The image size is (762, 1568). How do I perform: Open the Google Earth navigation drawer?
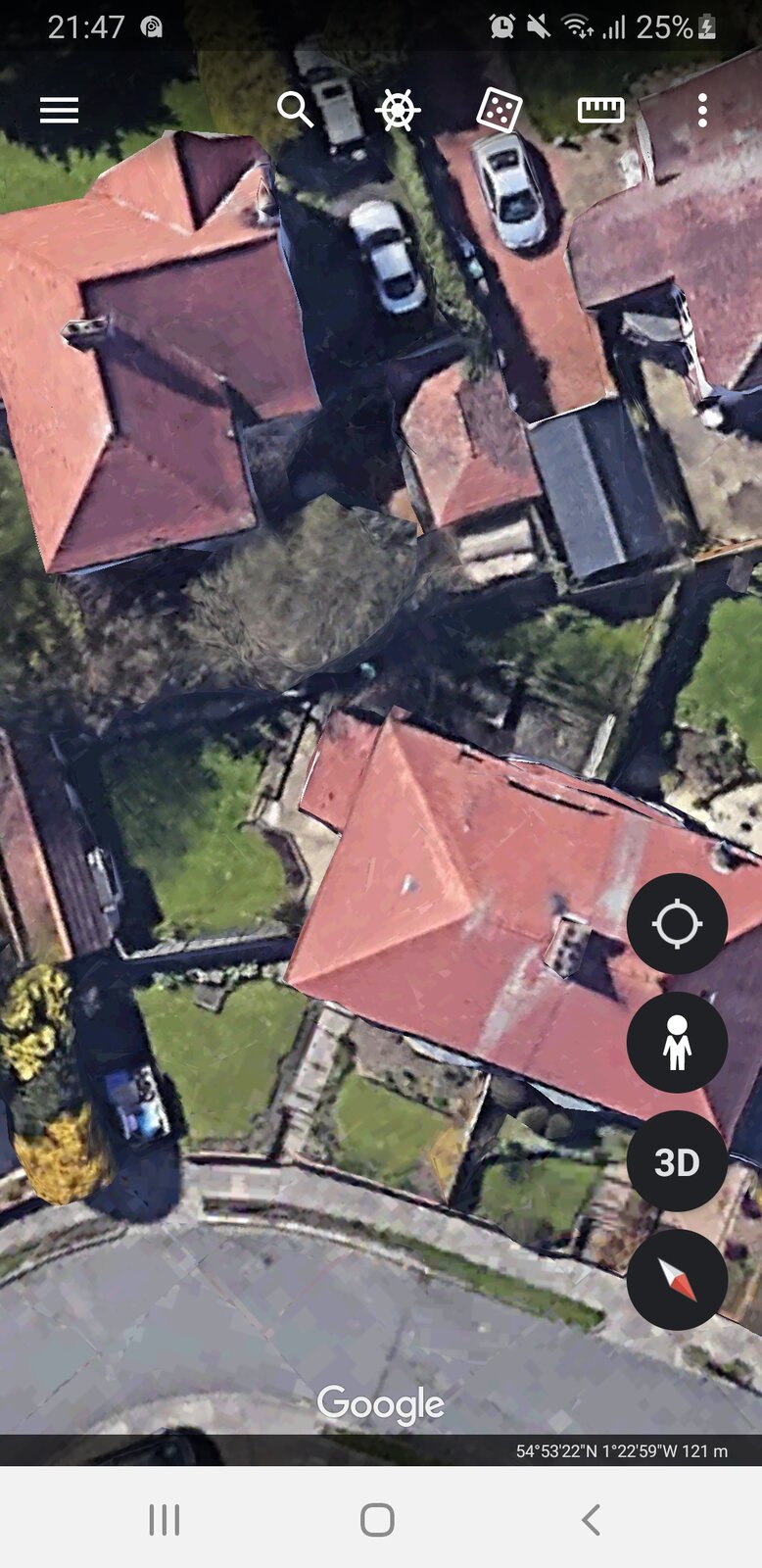click(58, 110)
